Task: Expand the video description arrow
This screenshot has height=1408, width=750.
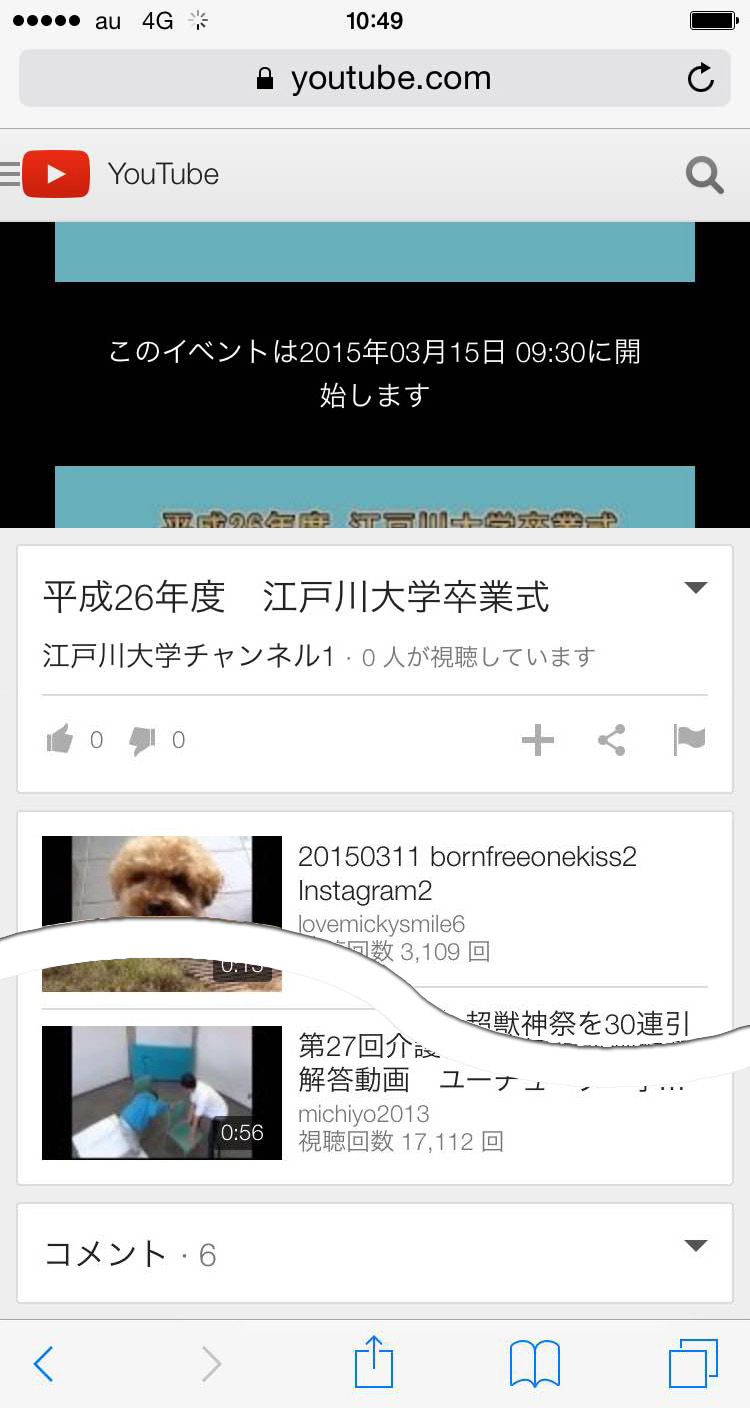Action: [x=696, y=588]
